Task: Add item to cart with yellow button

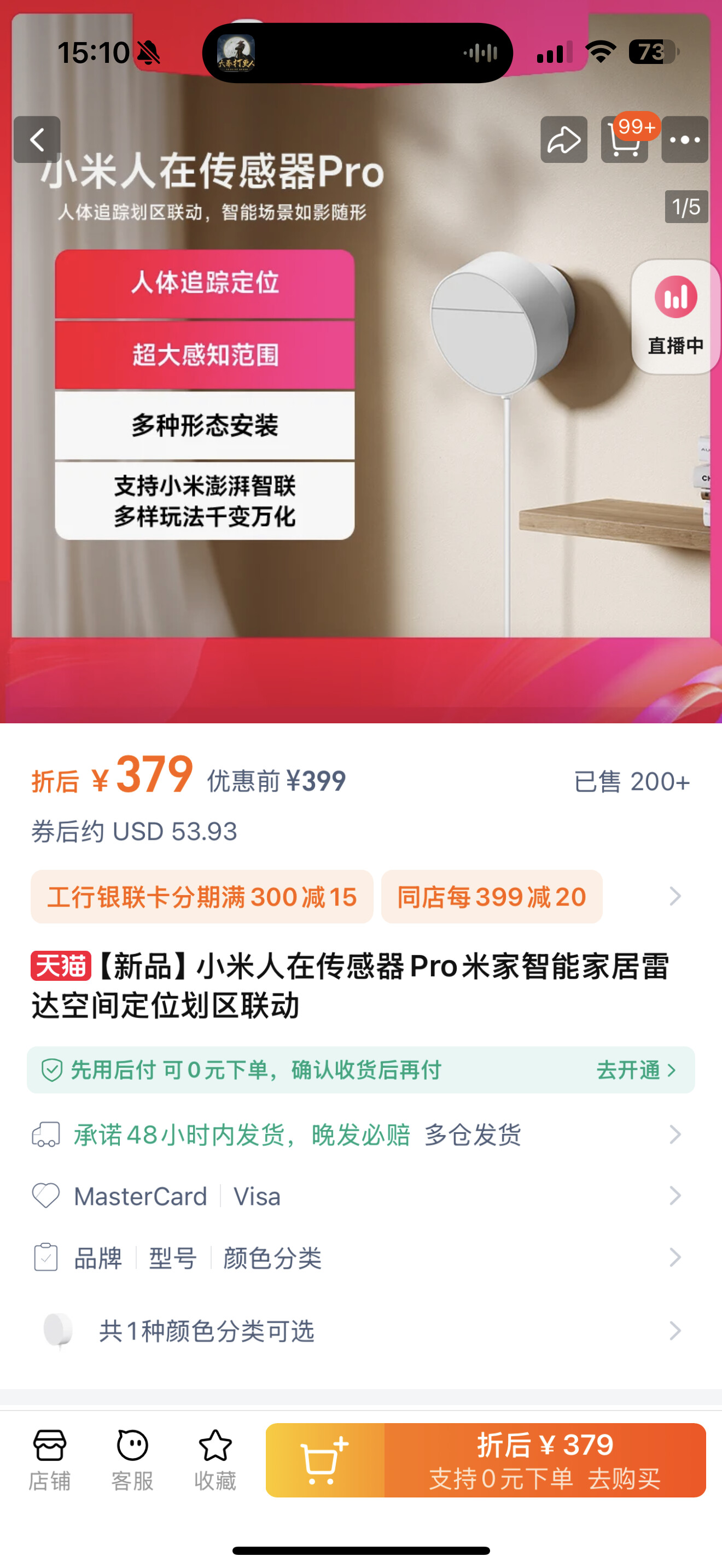Action: click(325, 1460)
